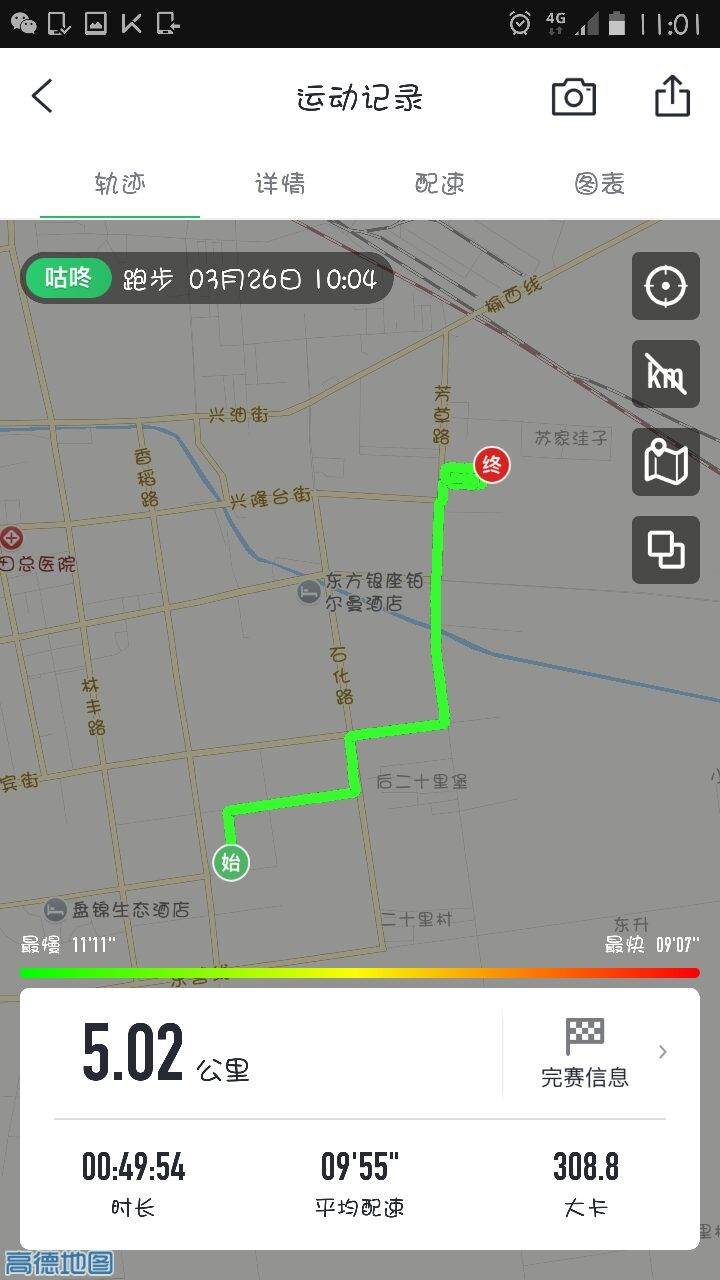Go back using the top-left arrow
The image size is (720, 1280).
pos(42,97)
